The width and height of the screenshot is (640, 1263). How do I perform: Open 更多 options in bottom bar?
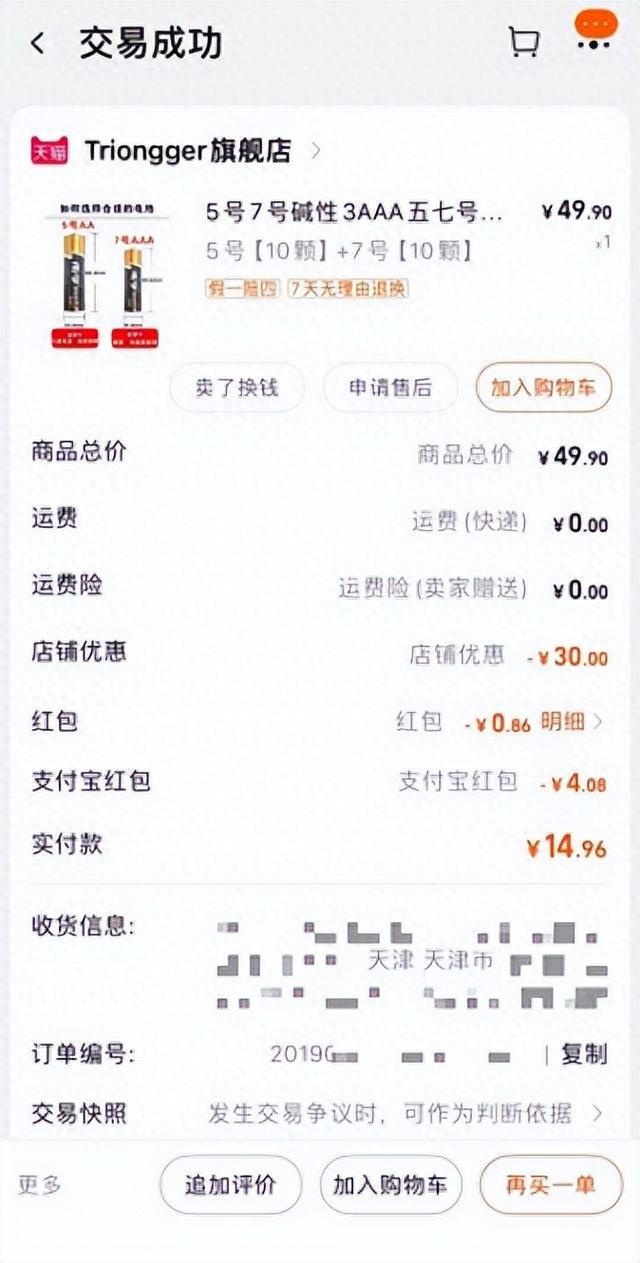pos(40,1185)
